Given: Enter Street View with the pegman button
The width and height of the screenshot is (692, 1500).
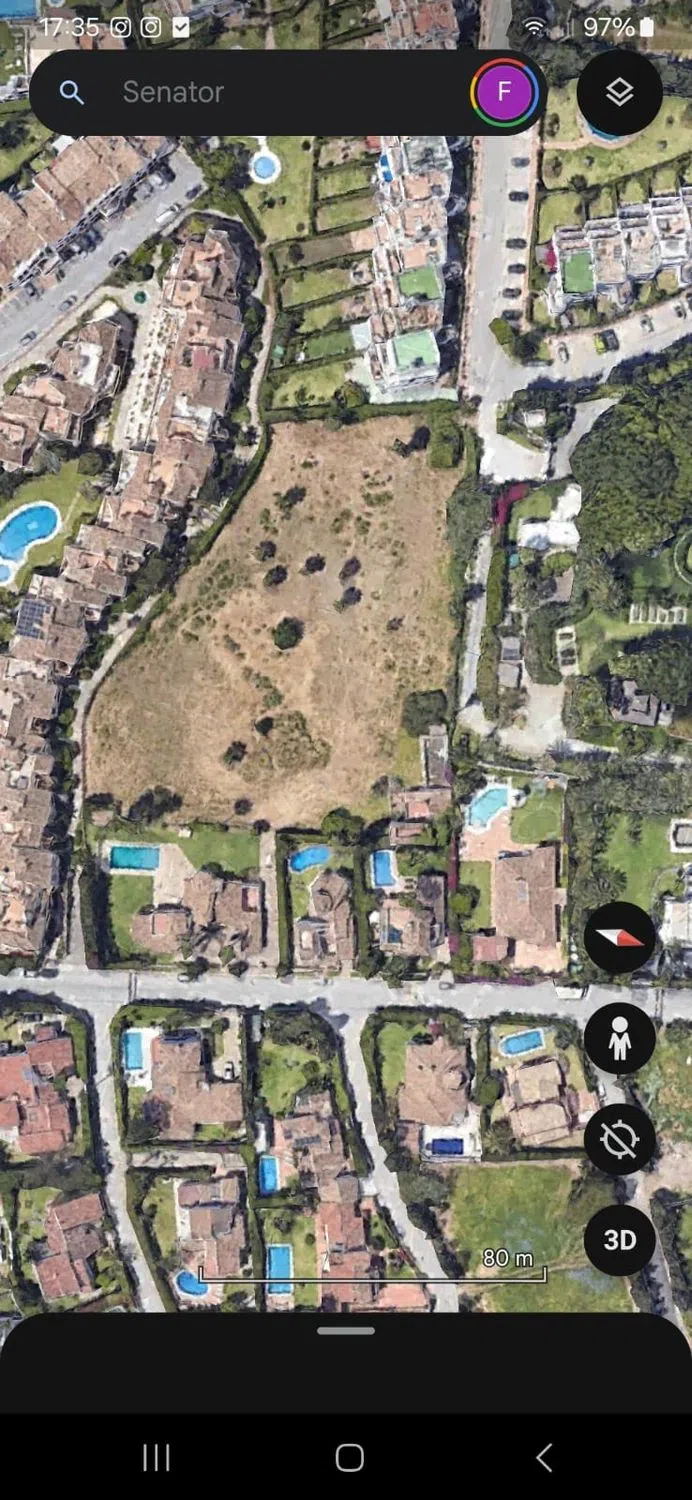Looking at the screenshot, I should pos(620,1039).
